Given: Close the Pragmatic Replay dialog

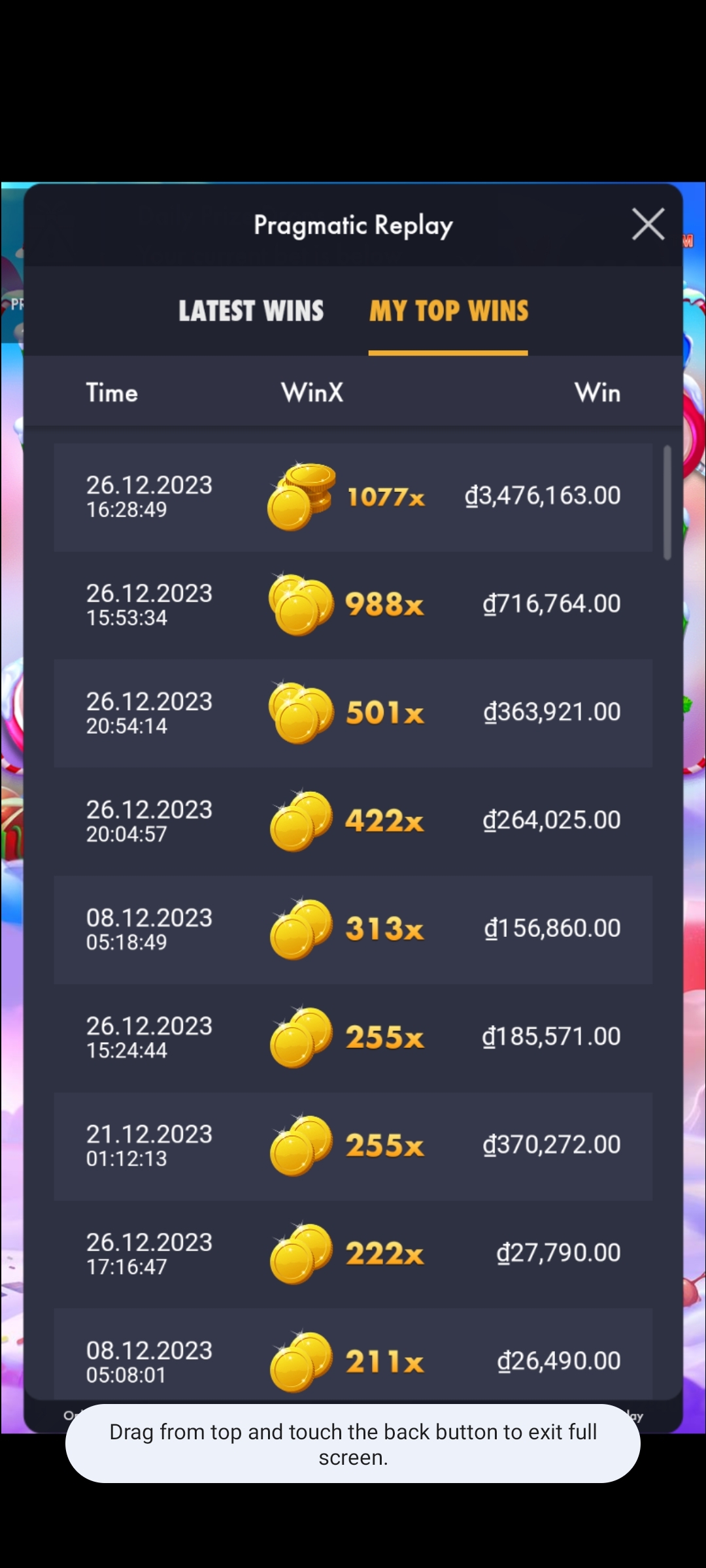Looking at the screenshot, I should 648,224.
